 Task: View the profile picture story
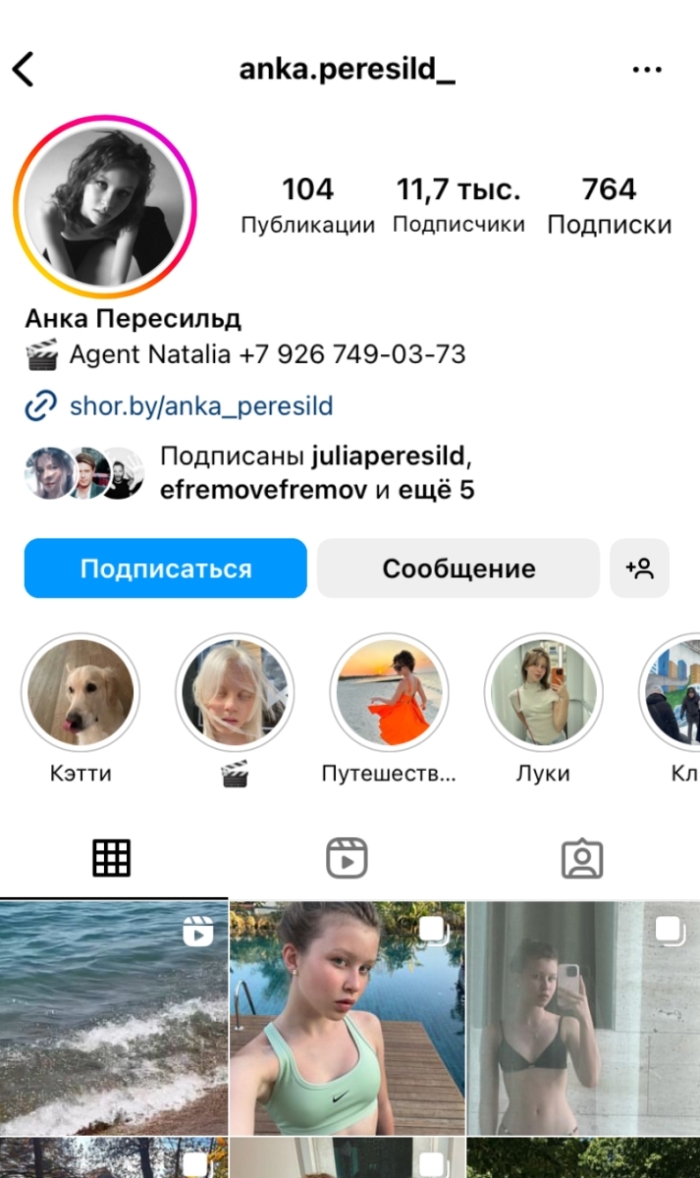[105, 206]
